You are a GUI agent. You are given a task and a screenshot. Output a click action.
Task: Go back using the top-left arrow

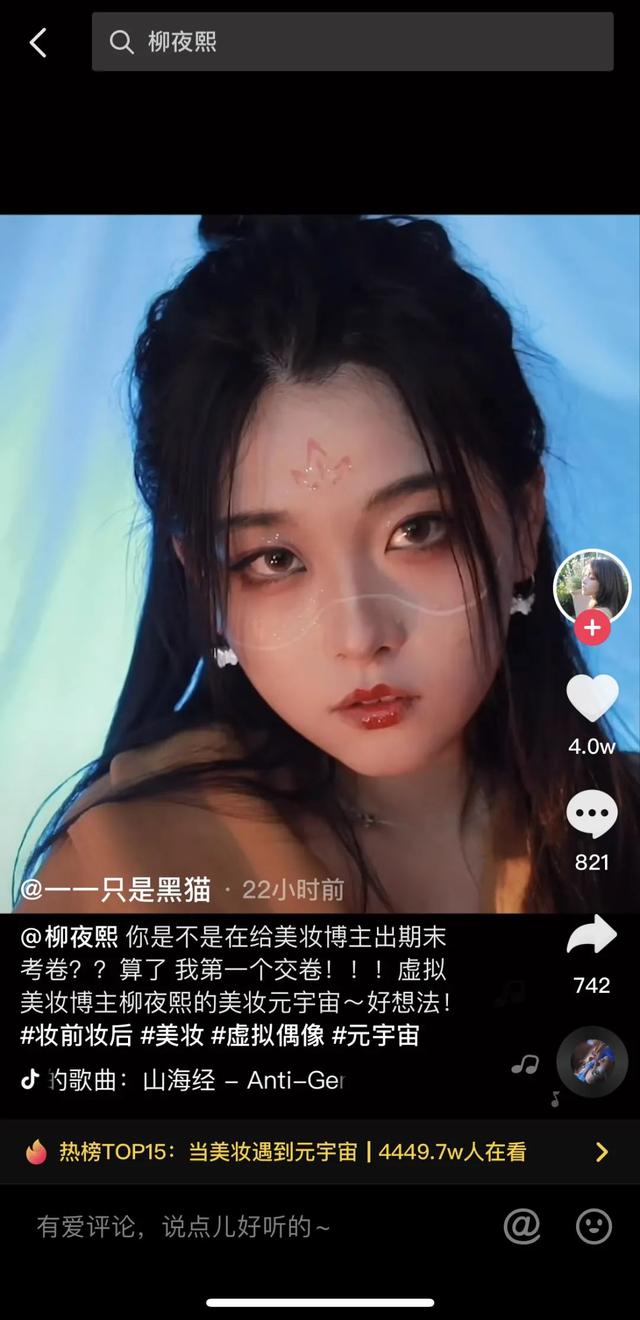point(38,42)
